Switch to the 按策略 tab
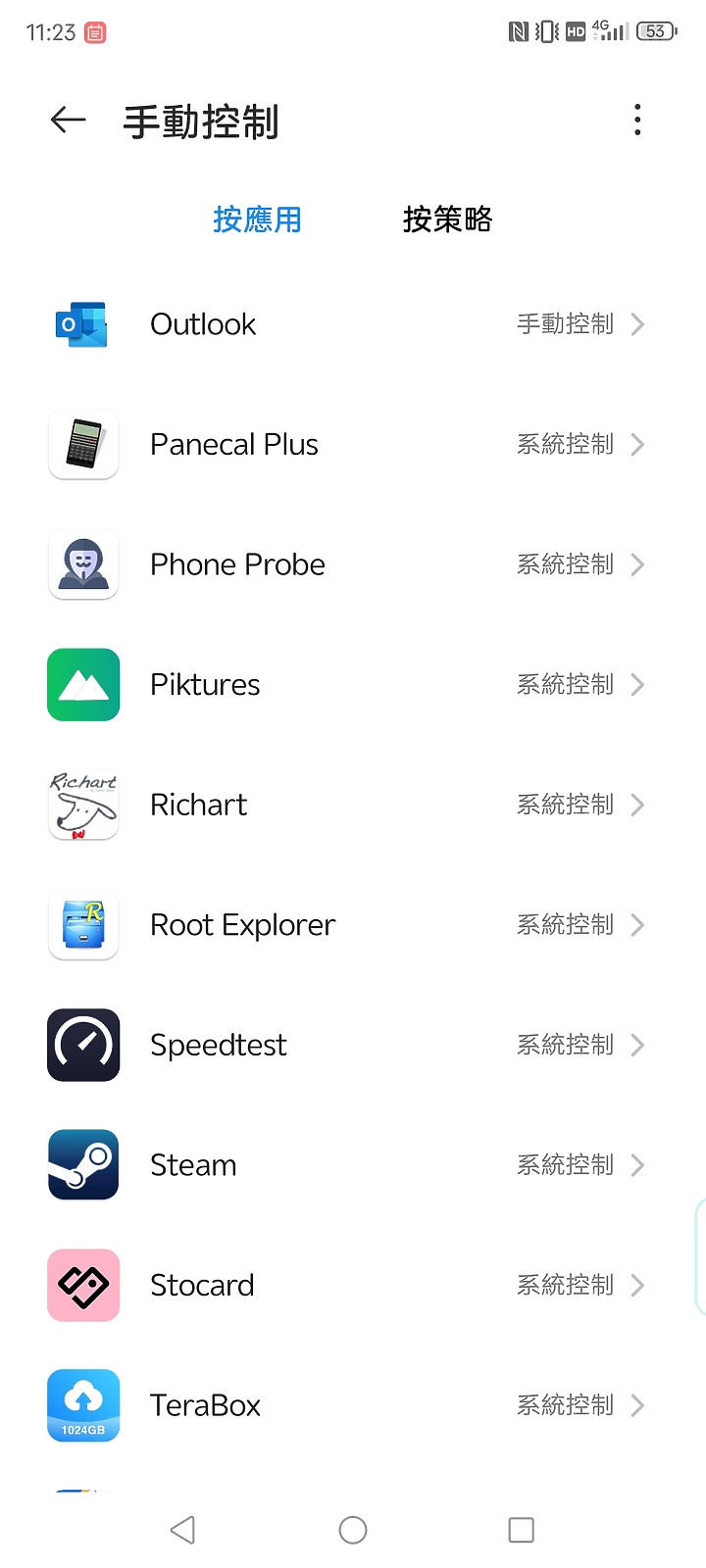The width and height of the screenshot is (706, 1568). tap(447, 219)
